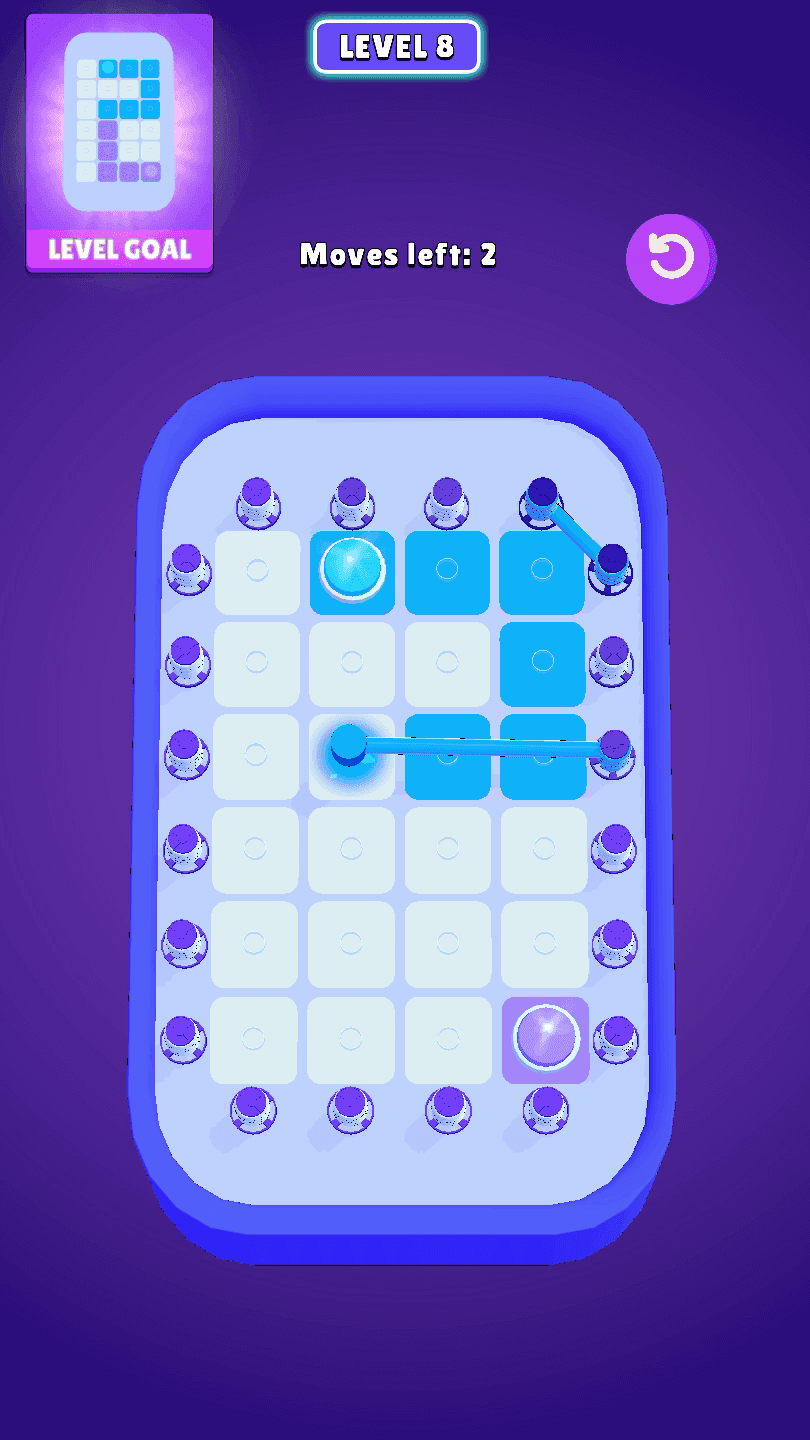Select the large glossy blue ball
The height and width of the screenshot is (1440, 810).
point(352,570)
